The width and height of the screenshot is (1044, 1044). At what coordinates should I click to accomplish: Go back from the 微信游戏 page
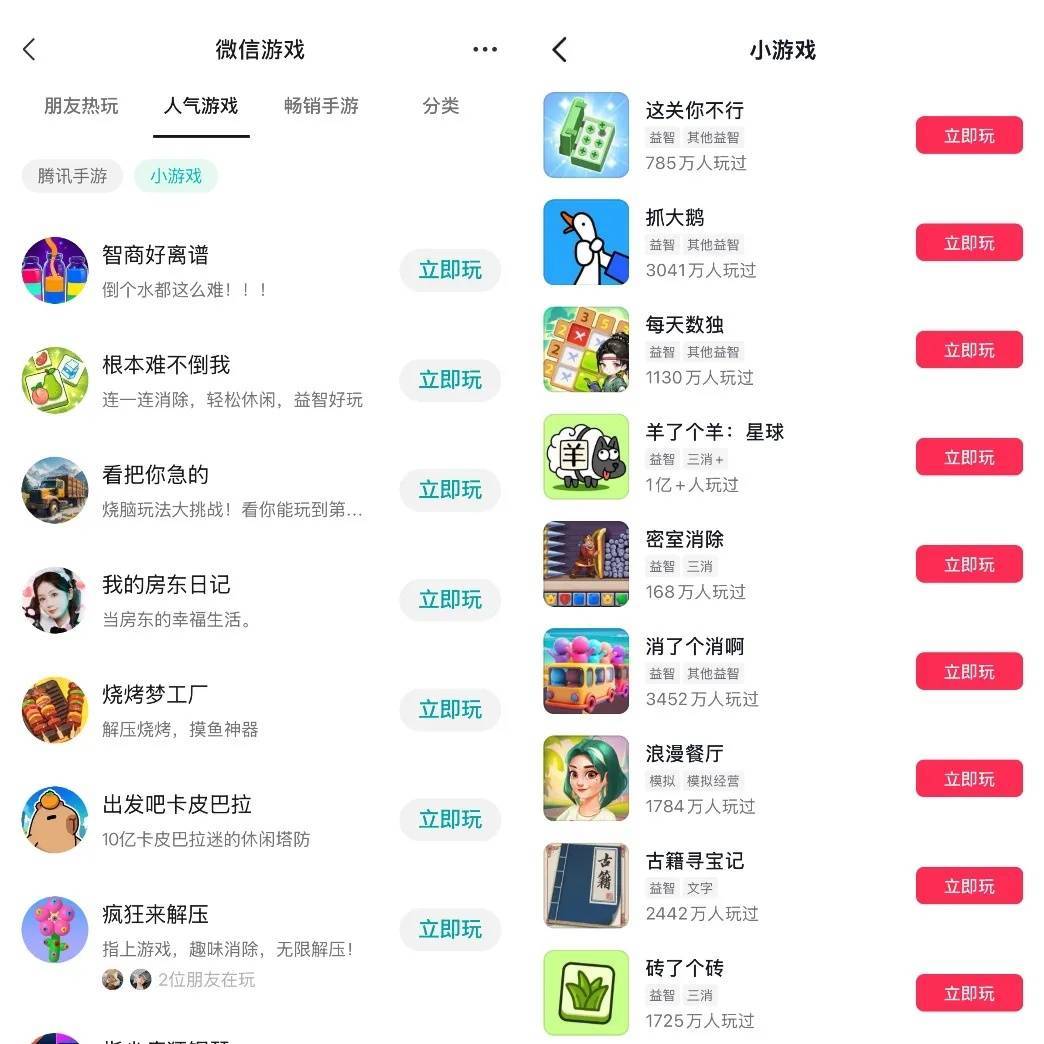point(29,50)
